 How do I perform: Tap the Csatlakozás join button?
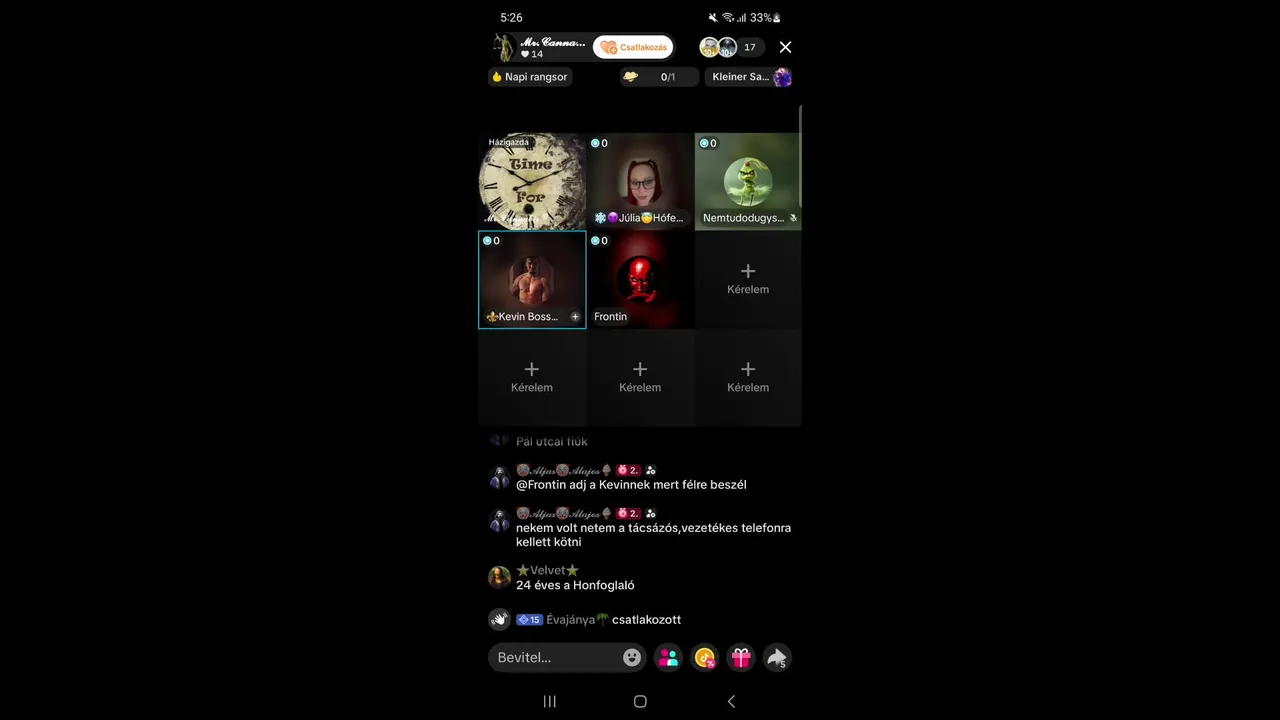tap(634, 47)
